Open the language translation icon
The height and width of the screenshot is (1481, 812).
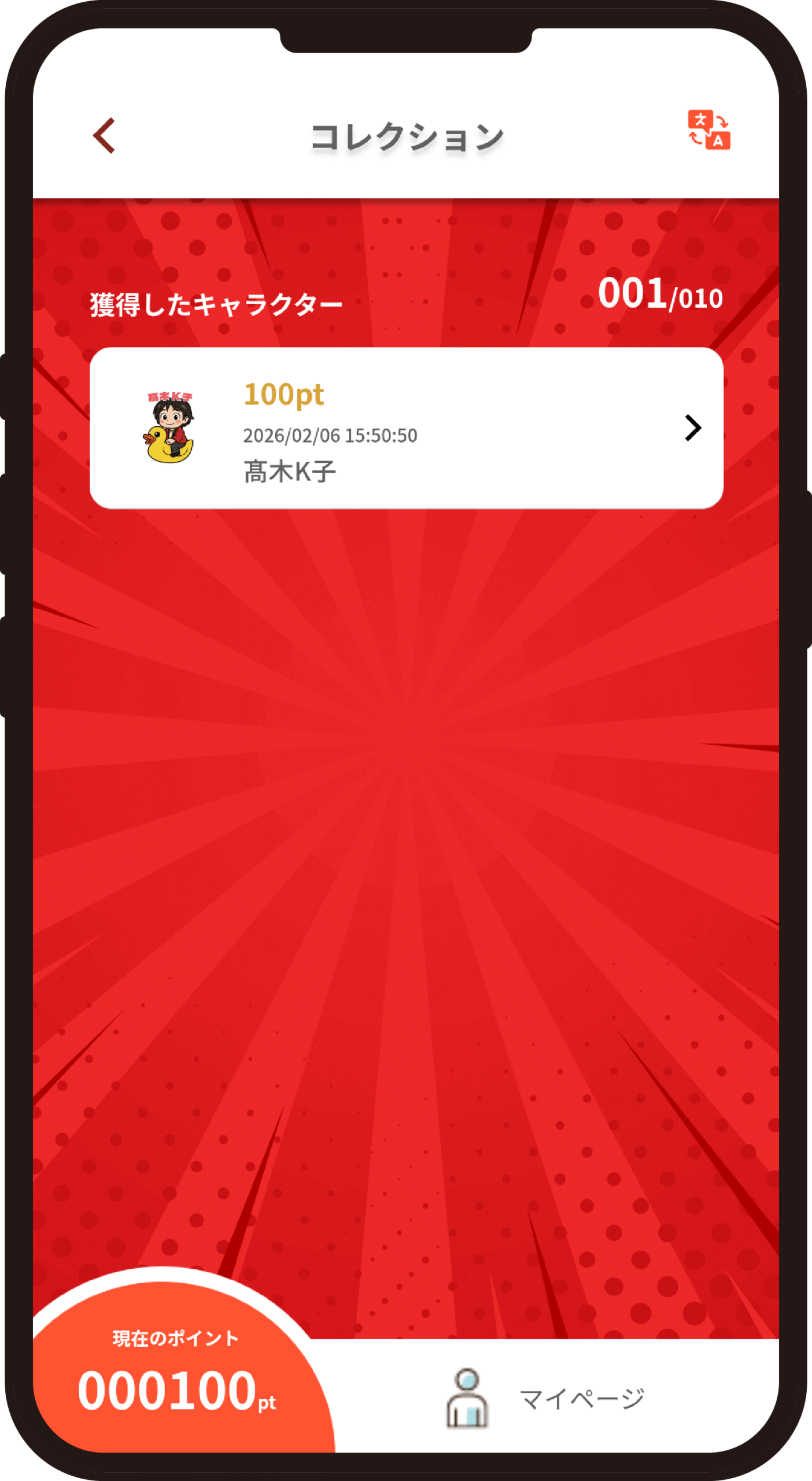pyautogui.click(x=709, y=130)
